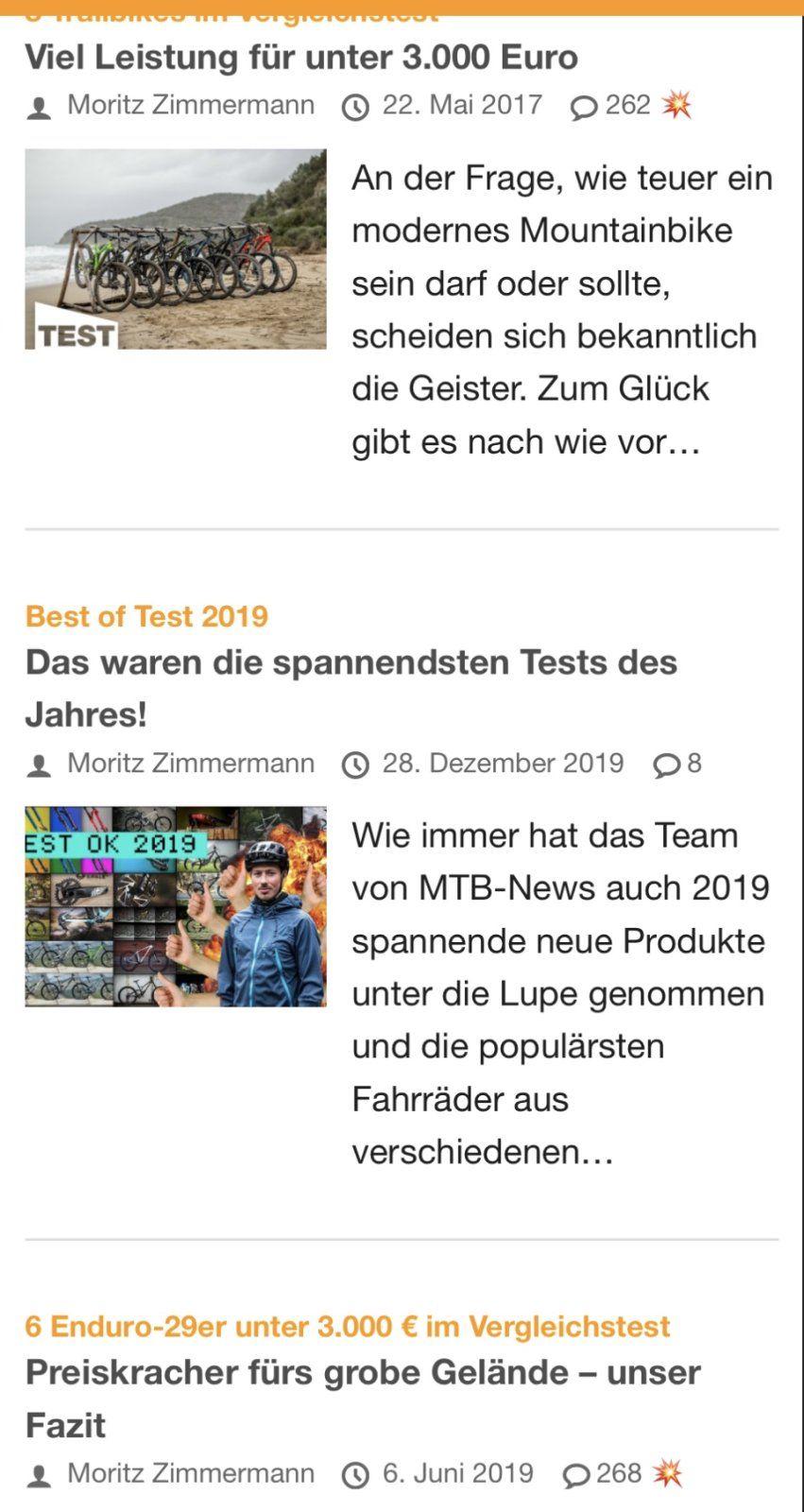Open '6 Enduro-29er unter 3.000 € im Vergleichstest' label
Screen dimensions: 804x1512
pos(347,1327)
